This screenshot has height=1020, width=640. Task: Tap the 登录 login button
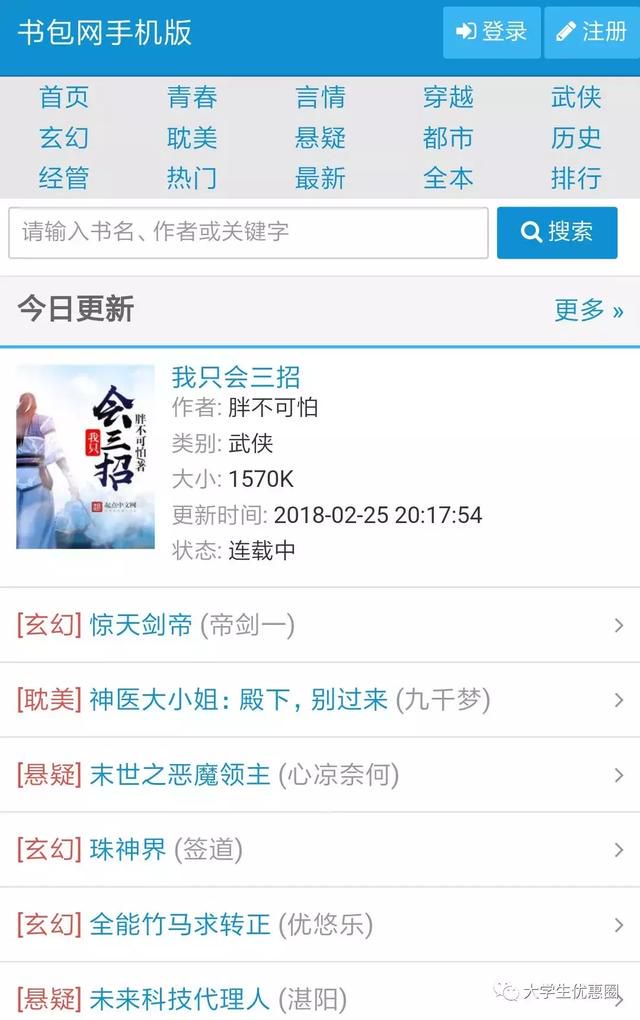tap(491, 32)
